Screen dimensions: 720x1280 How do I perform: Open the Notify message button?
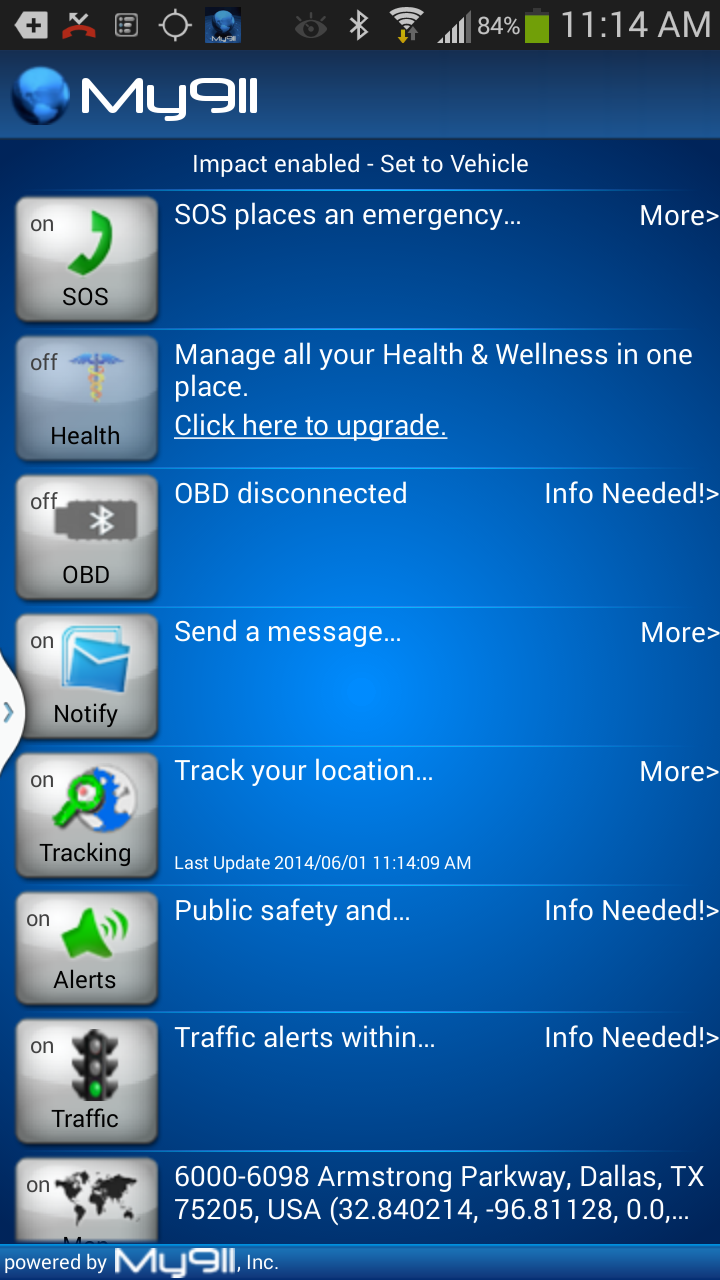click(x=86, y=676)
